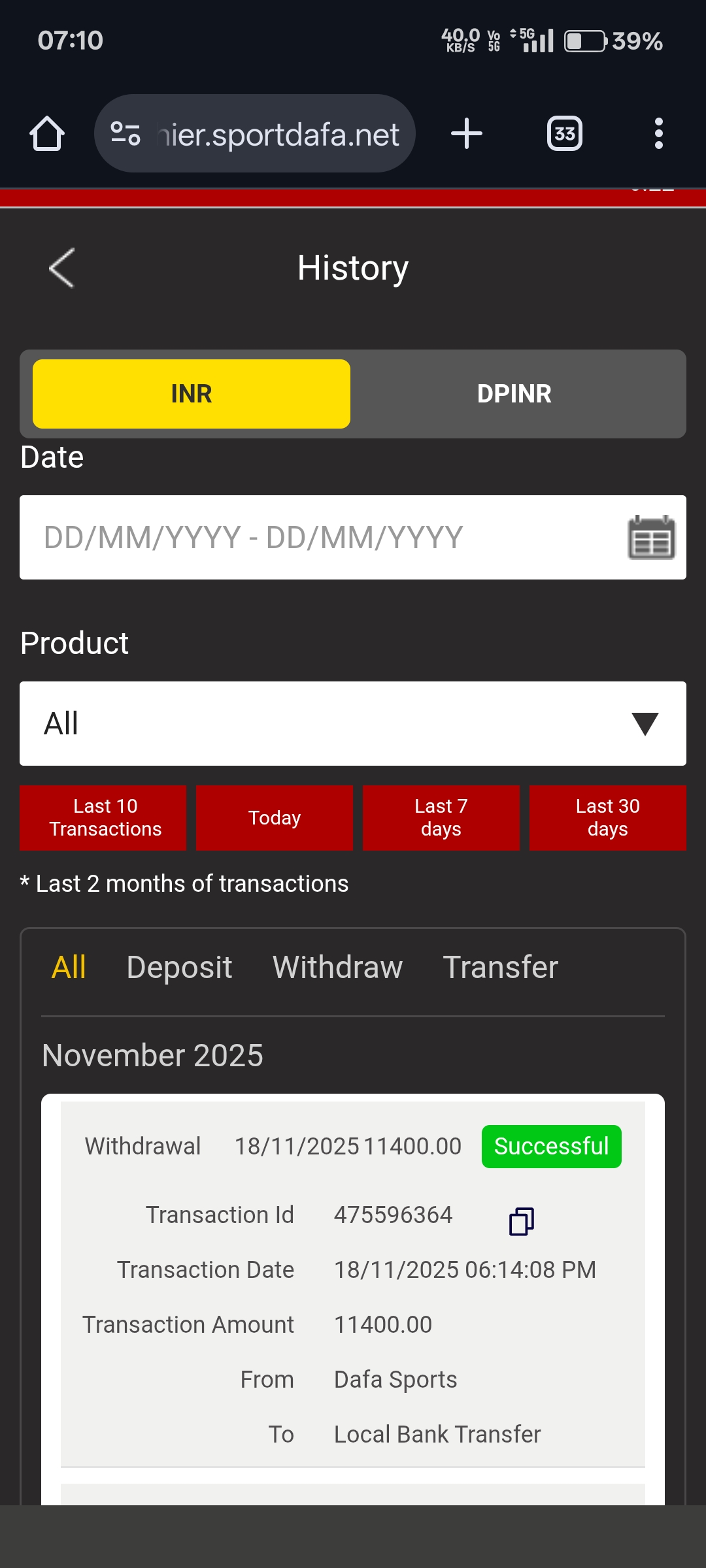Copy transaction ID 475596364
706x1568 pixels.
coord(521,1221)
